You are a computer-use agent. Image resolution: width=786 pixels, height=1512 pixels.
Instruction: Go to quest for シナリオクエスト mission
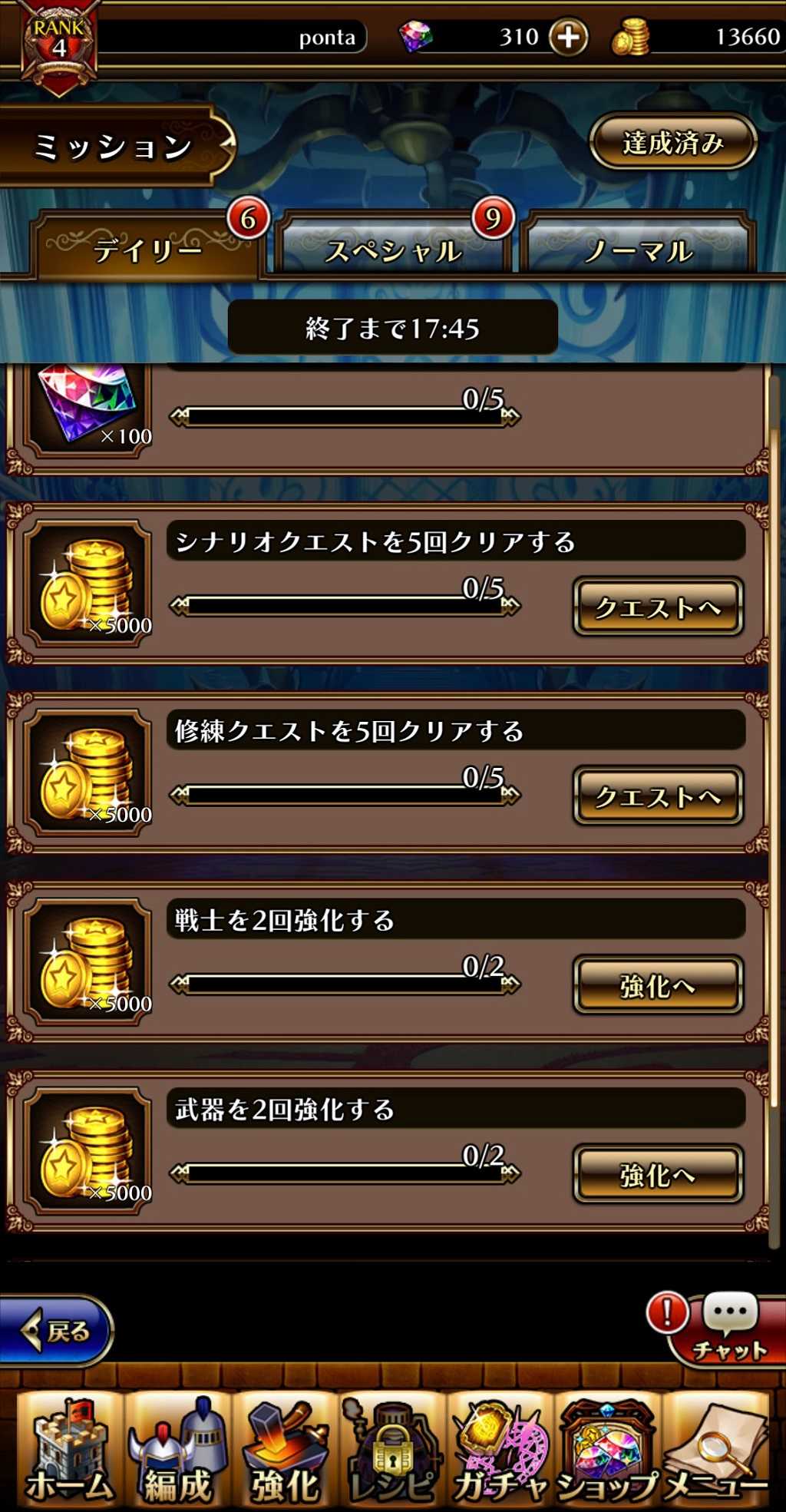coord(658,607)
